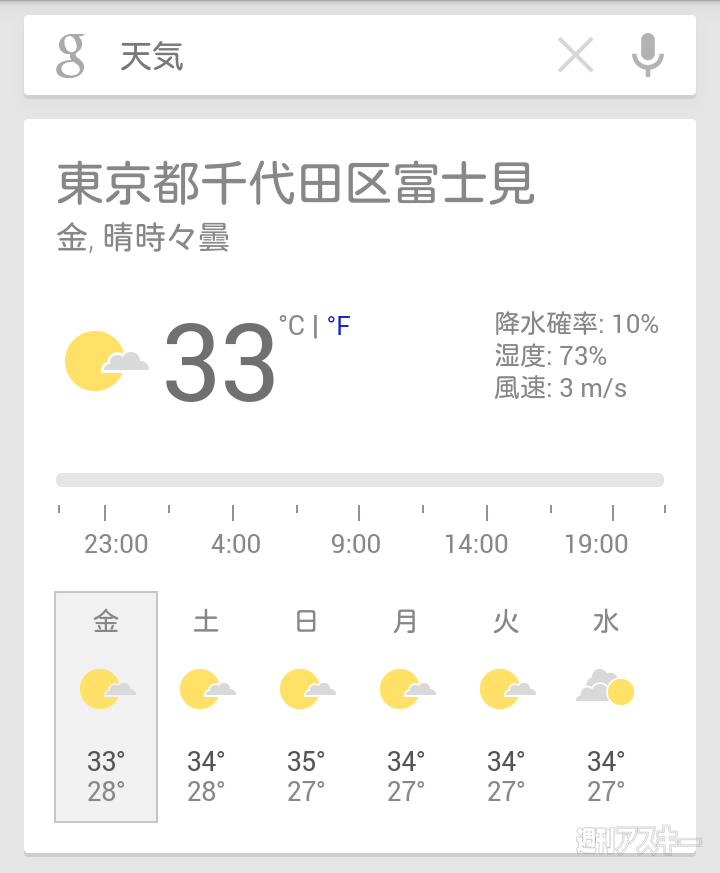Image resolution: width=720 pixels, height=873 pixels.
Task: Open the 水 (Wednesday) forecast
Action: (606, 706)
